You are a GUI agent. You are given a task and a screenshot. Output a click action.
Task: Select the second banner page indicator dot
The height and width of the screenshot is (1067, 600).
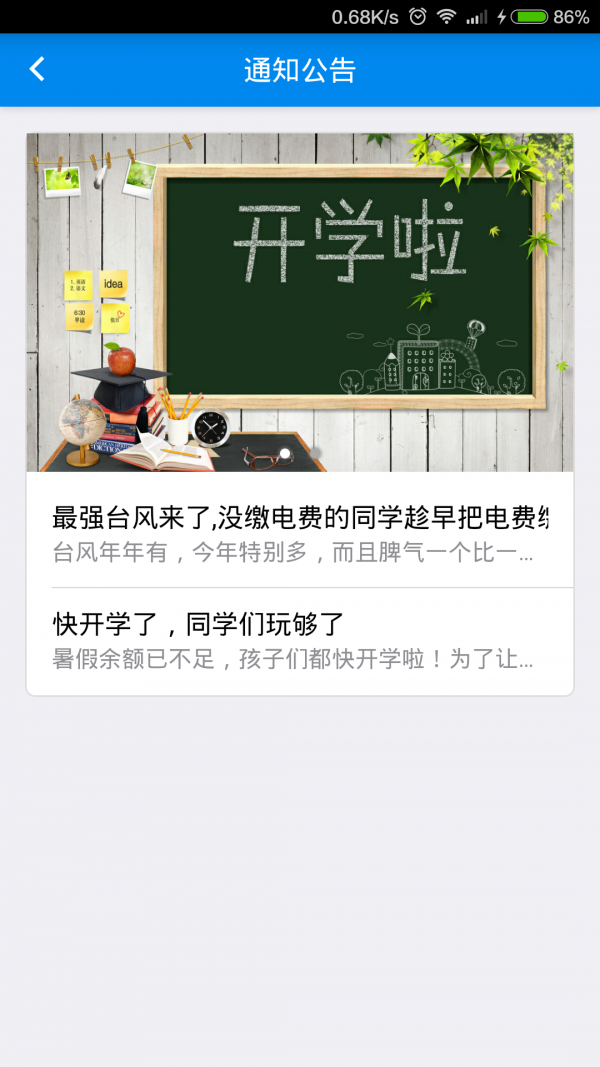click(315, 453)
